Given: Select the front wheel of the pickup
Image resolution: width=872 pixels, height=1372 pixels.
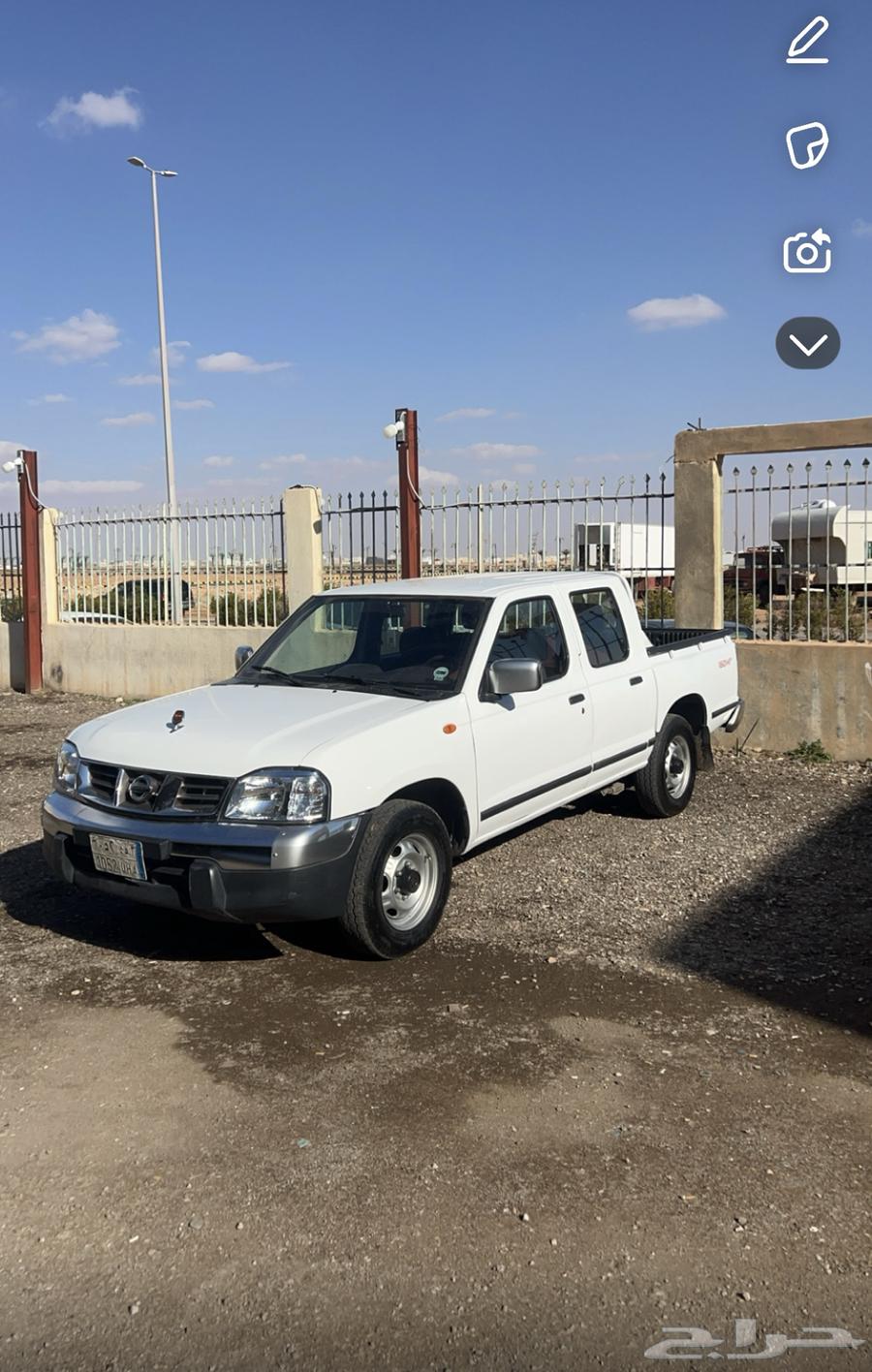Looking at the screenshot, I should tap(407, 877).
